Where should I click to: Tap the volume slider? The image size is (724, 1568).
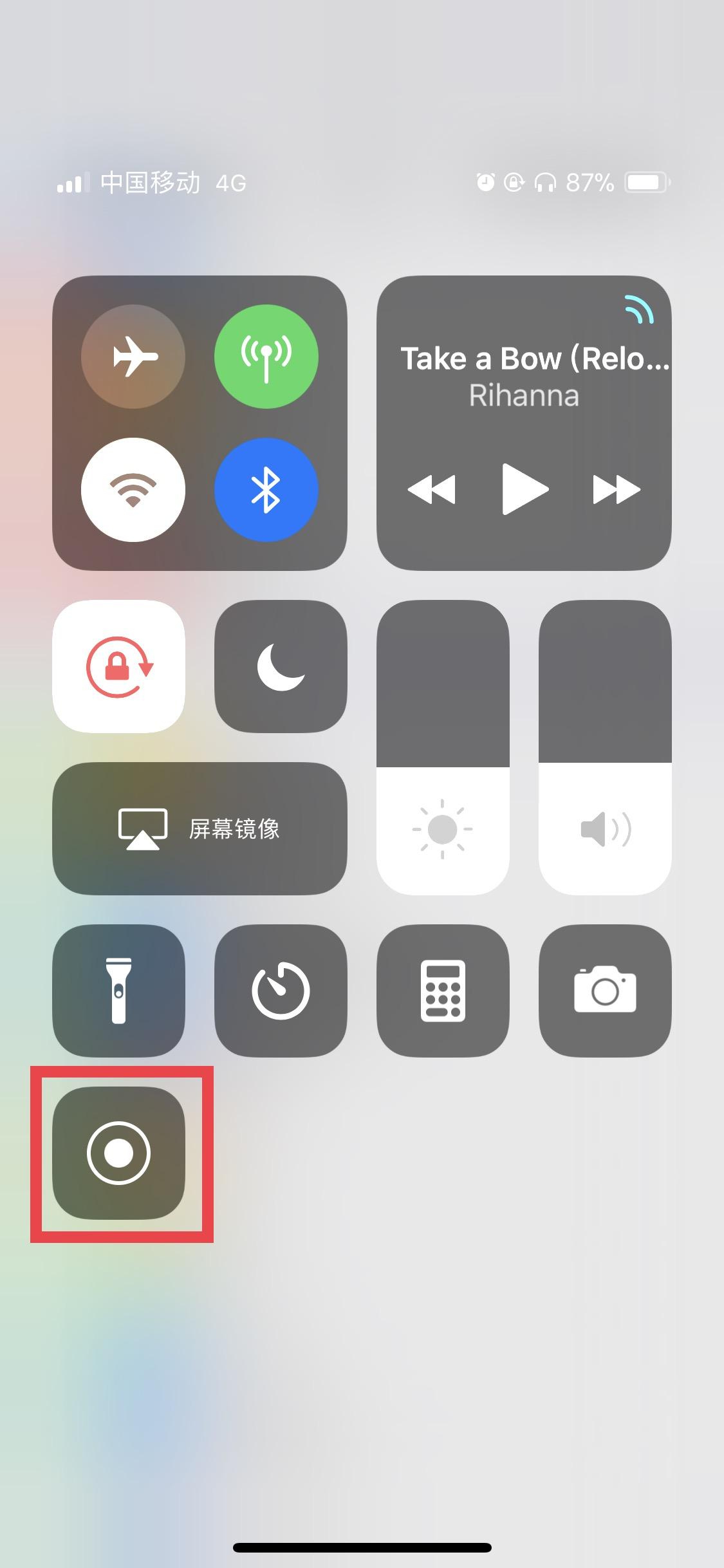click(x=605, y=747)
